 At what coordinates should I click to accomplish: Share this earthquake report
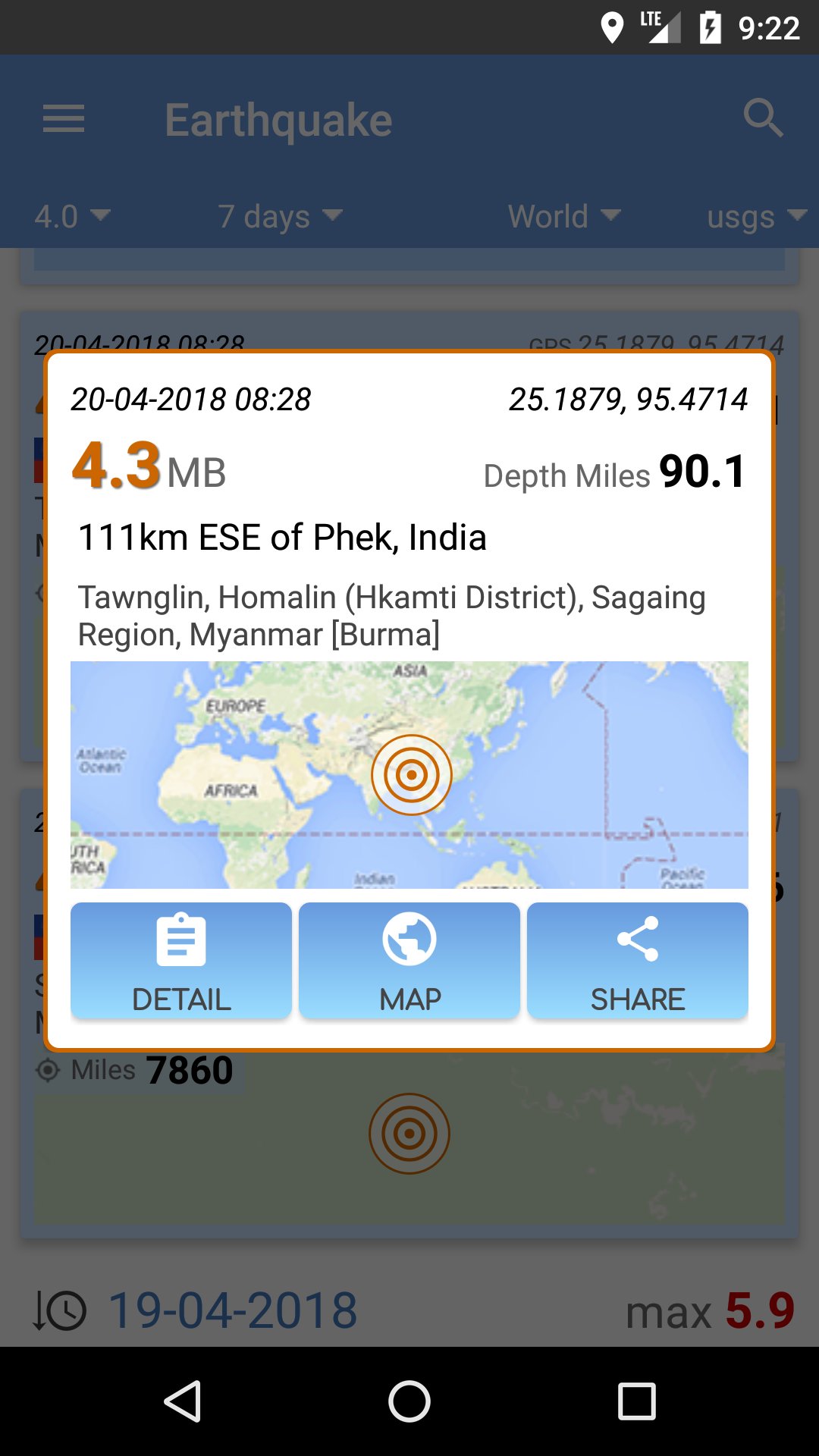637,961
